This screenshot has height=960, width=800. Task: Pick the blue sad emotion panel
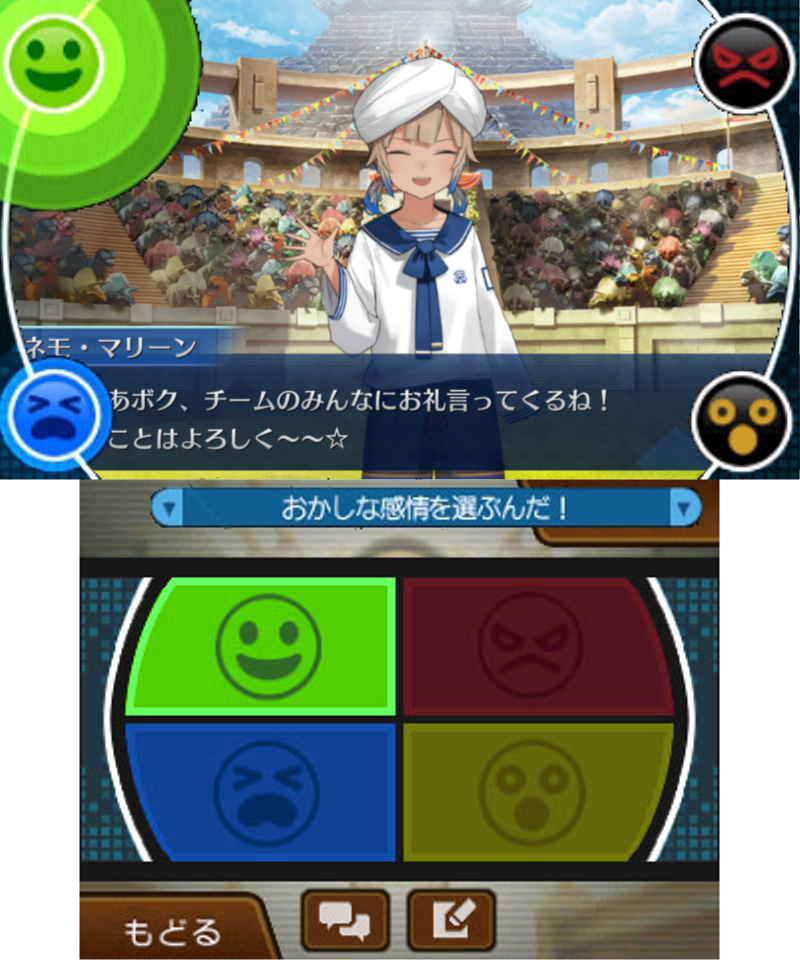point(263,789)
